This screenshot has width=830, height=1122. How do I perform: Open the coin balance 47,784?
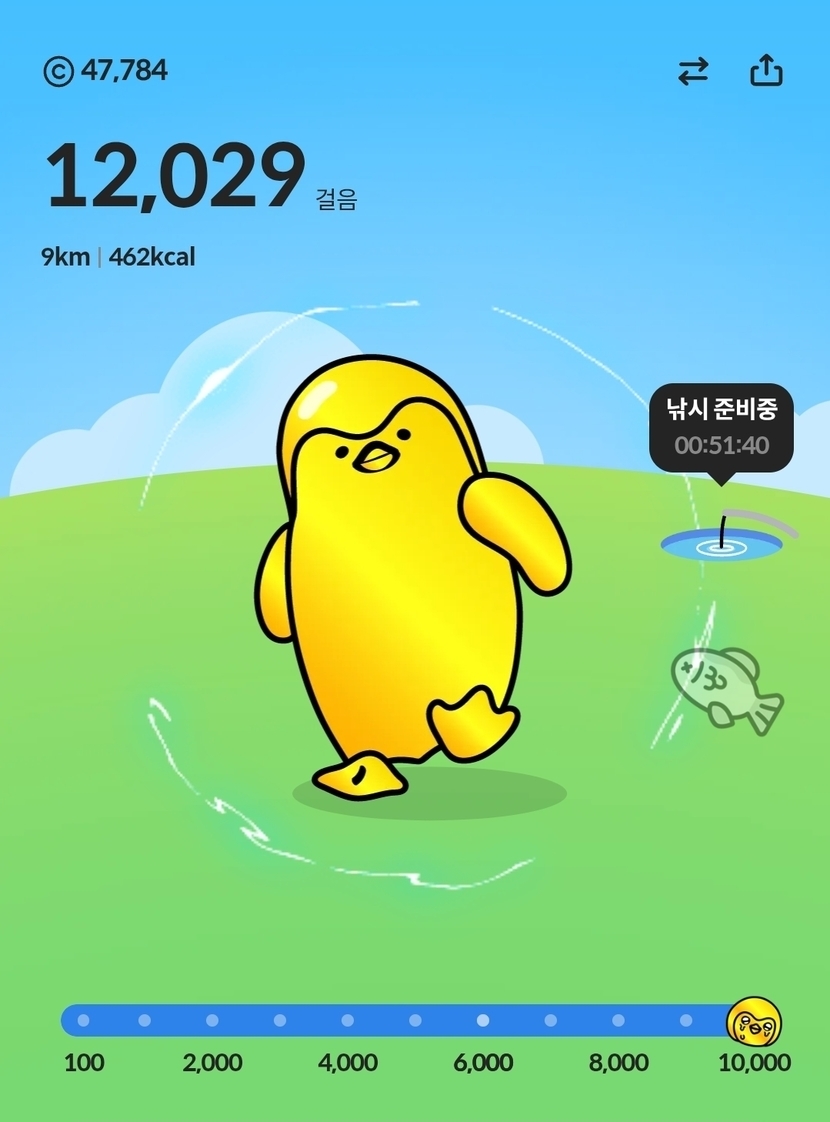[105, 71]
